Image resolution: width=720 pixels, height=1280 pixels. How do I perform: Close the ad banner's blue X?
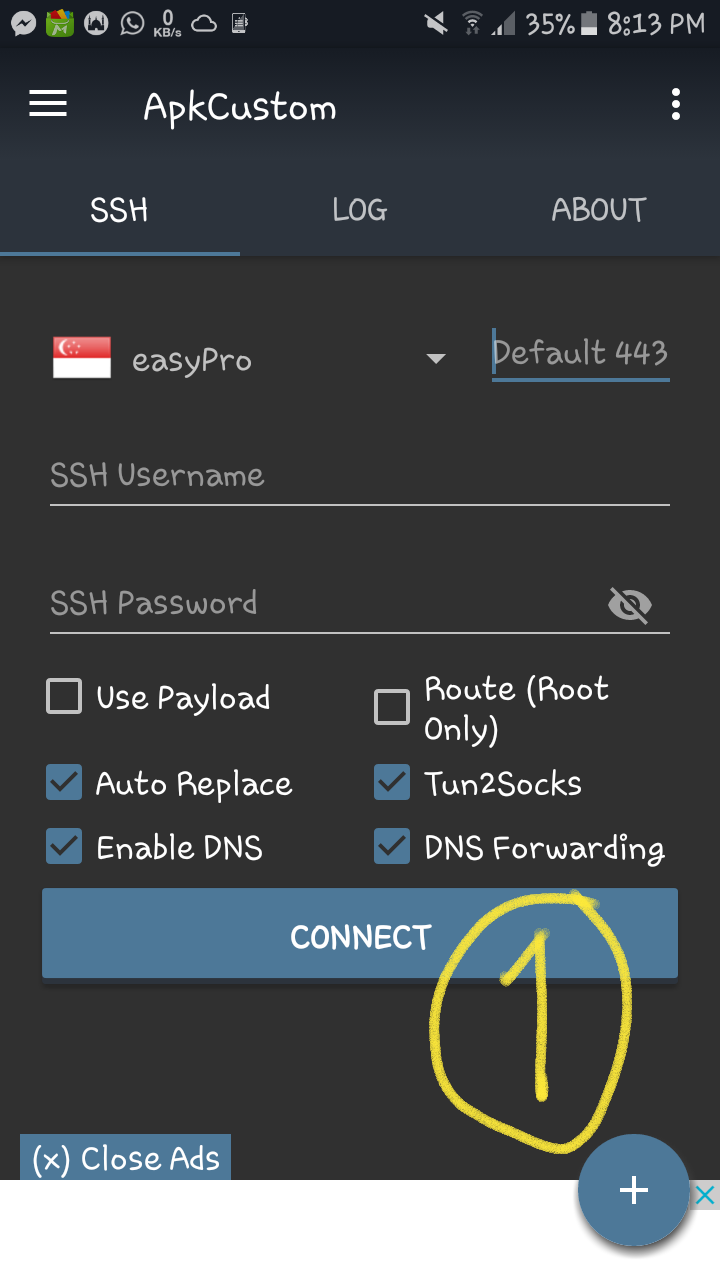click(706, 1194)
